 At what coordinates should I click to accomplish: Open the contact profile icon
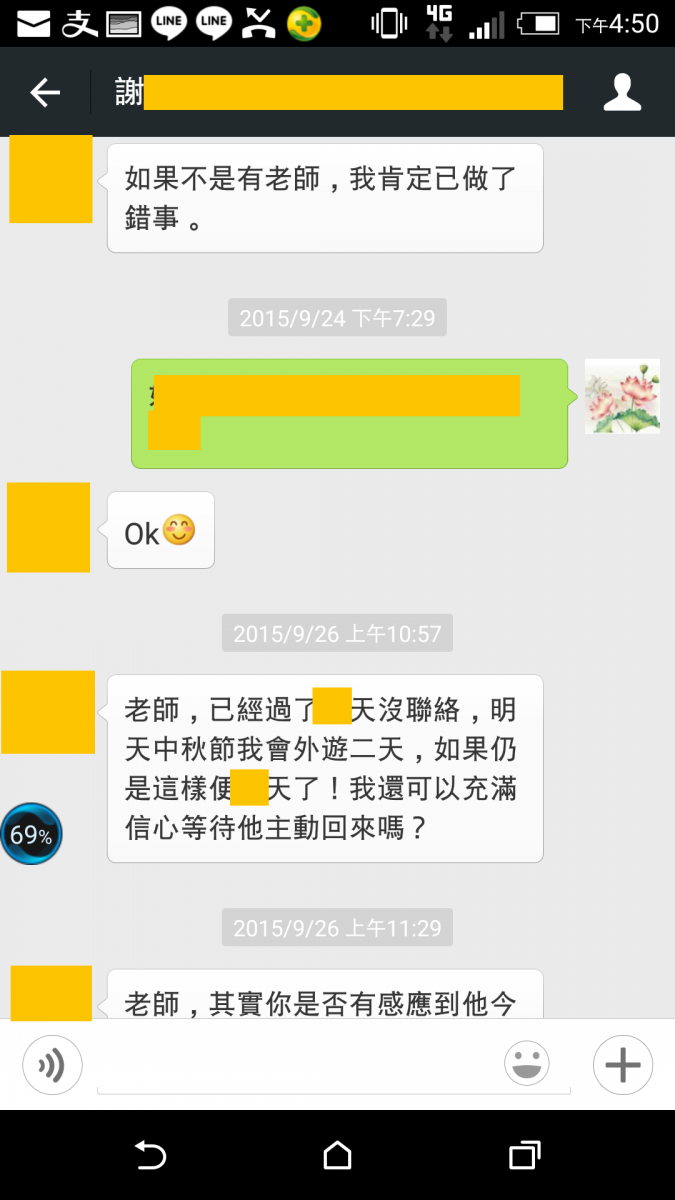tap(622, 93)
